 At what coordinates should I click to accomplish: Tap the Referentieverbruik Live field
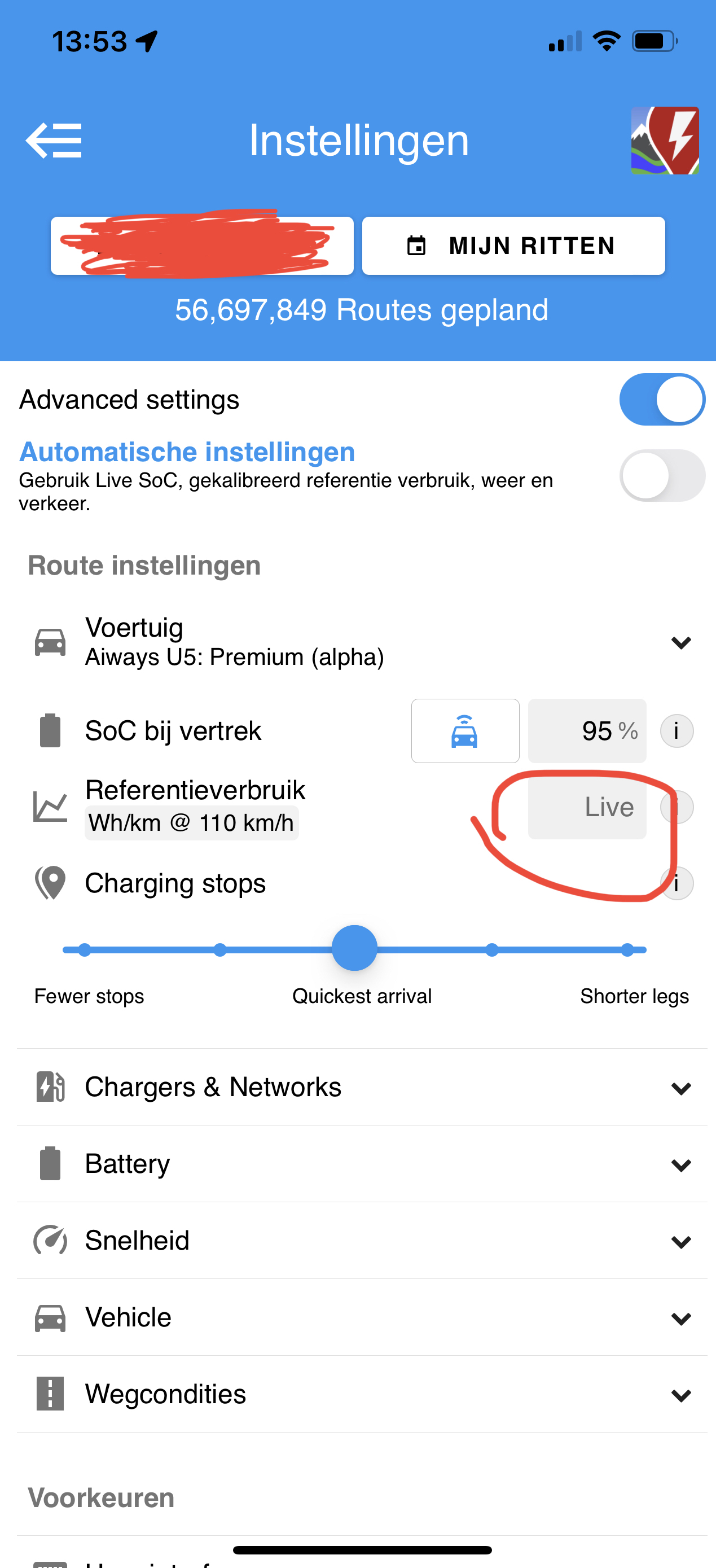tap(587, 807)
